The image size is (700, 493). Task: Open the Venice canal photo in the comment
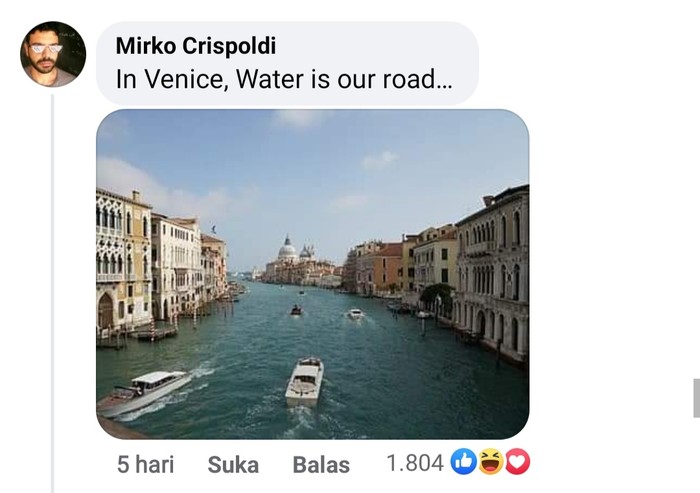(312, 273)
